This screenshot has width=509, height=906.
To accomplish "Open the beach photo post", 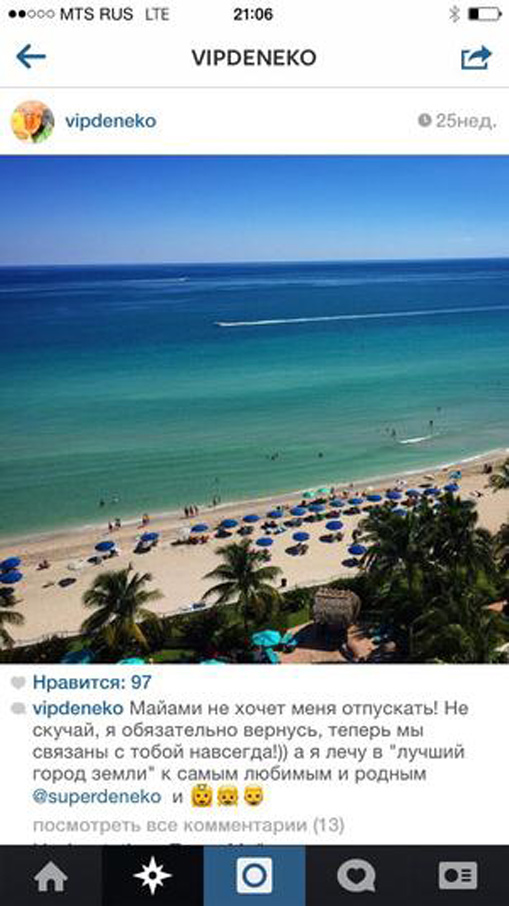I will click(254, 409).
